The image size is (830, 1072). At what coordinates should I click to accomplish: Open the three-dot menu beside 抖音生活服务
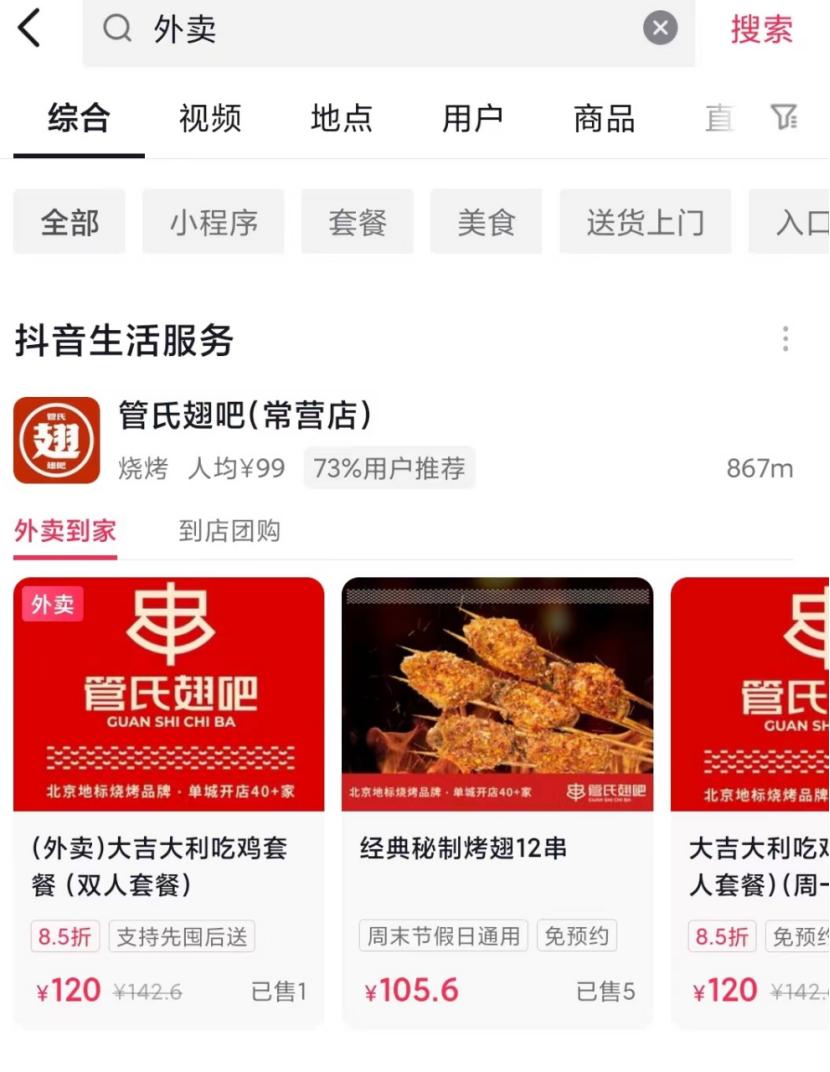click(x=786, y=340)
